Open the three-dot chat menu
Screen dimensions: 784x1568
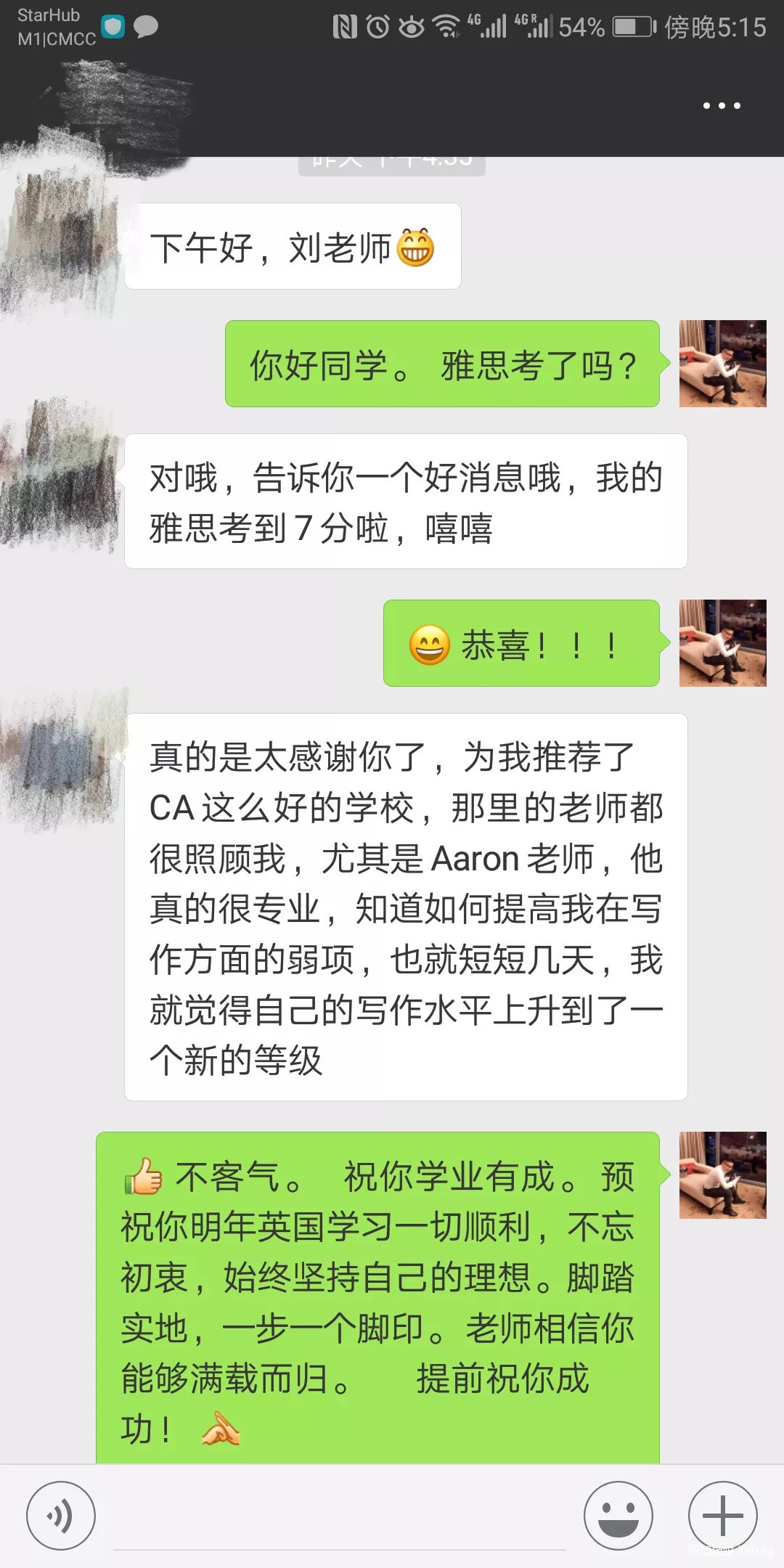(722, 106)
